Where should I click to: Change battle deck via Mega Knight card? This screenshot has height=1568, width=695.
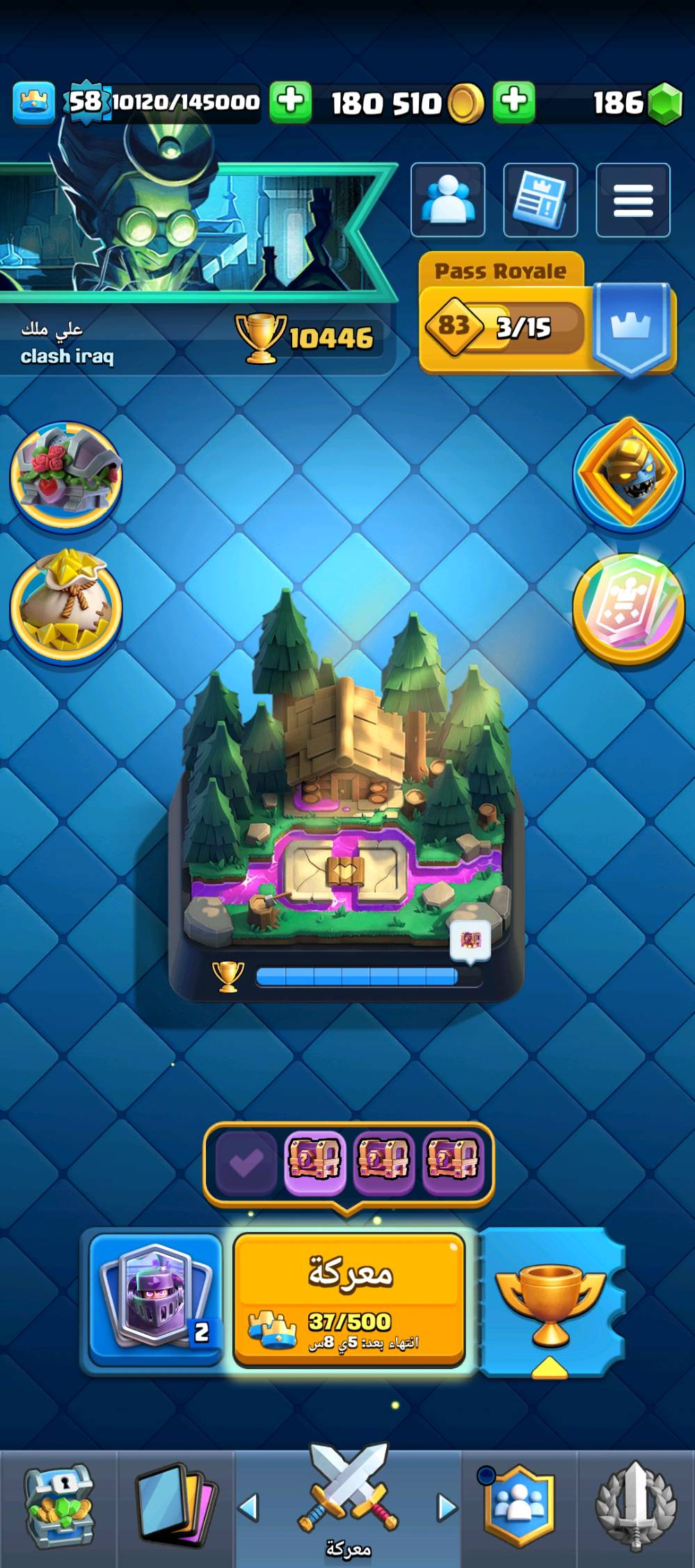pos(157,1298)
